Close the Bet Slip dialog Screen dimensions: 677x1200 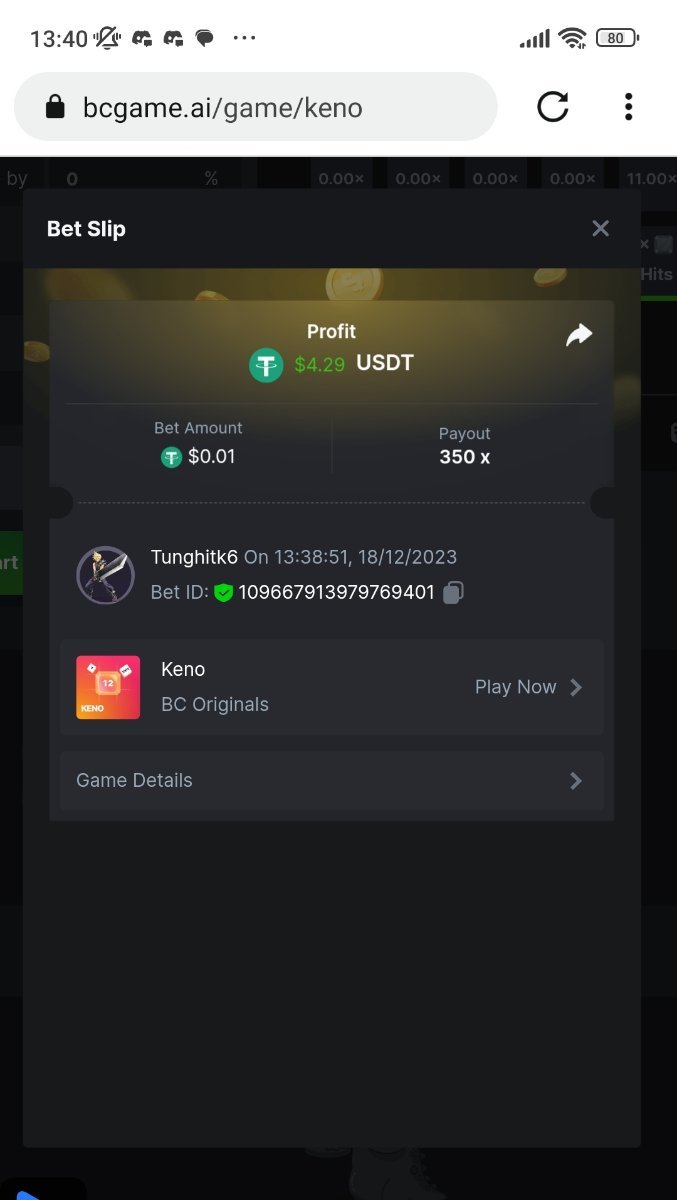coord(600,228)
